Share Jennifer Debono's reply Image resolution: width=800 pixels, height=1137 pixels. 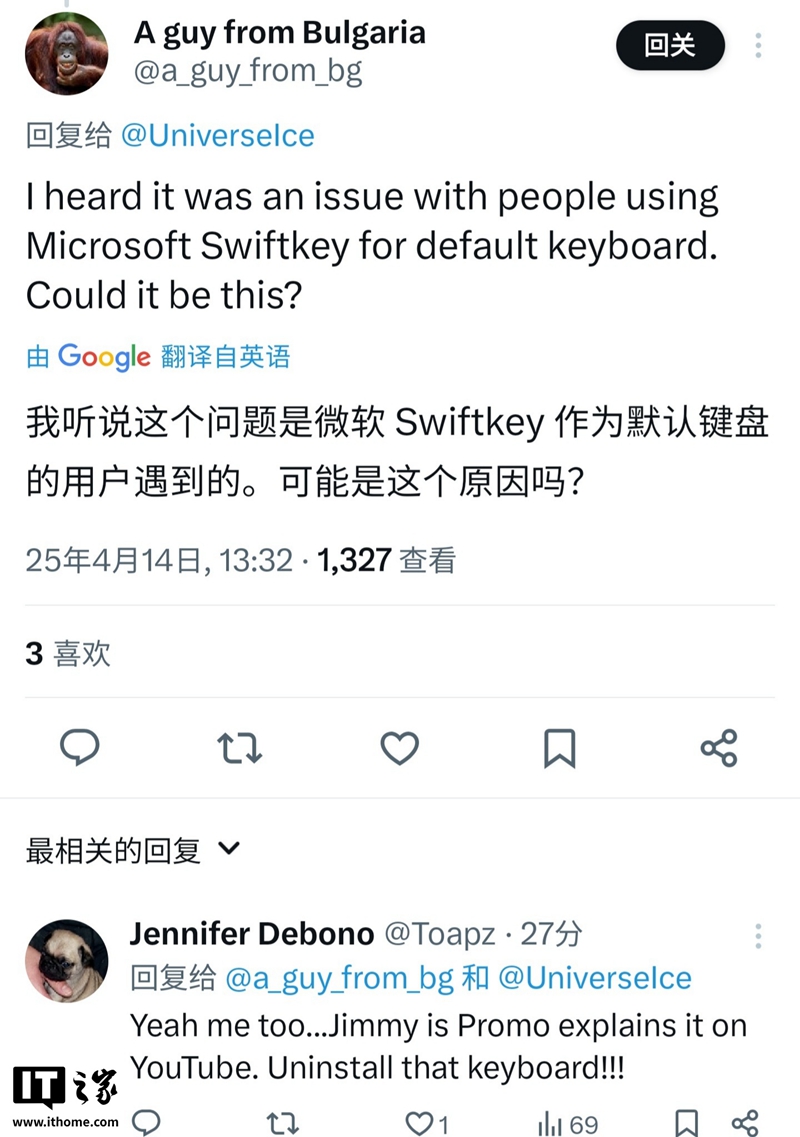tap(745, 1121)
